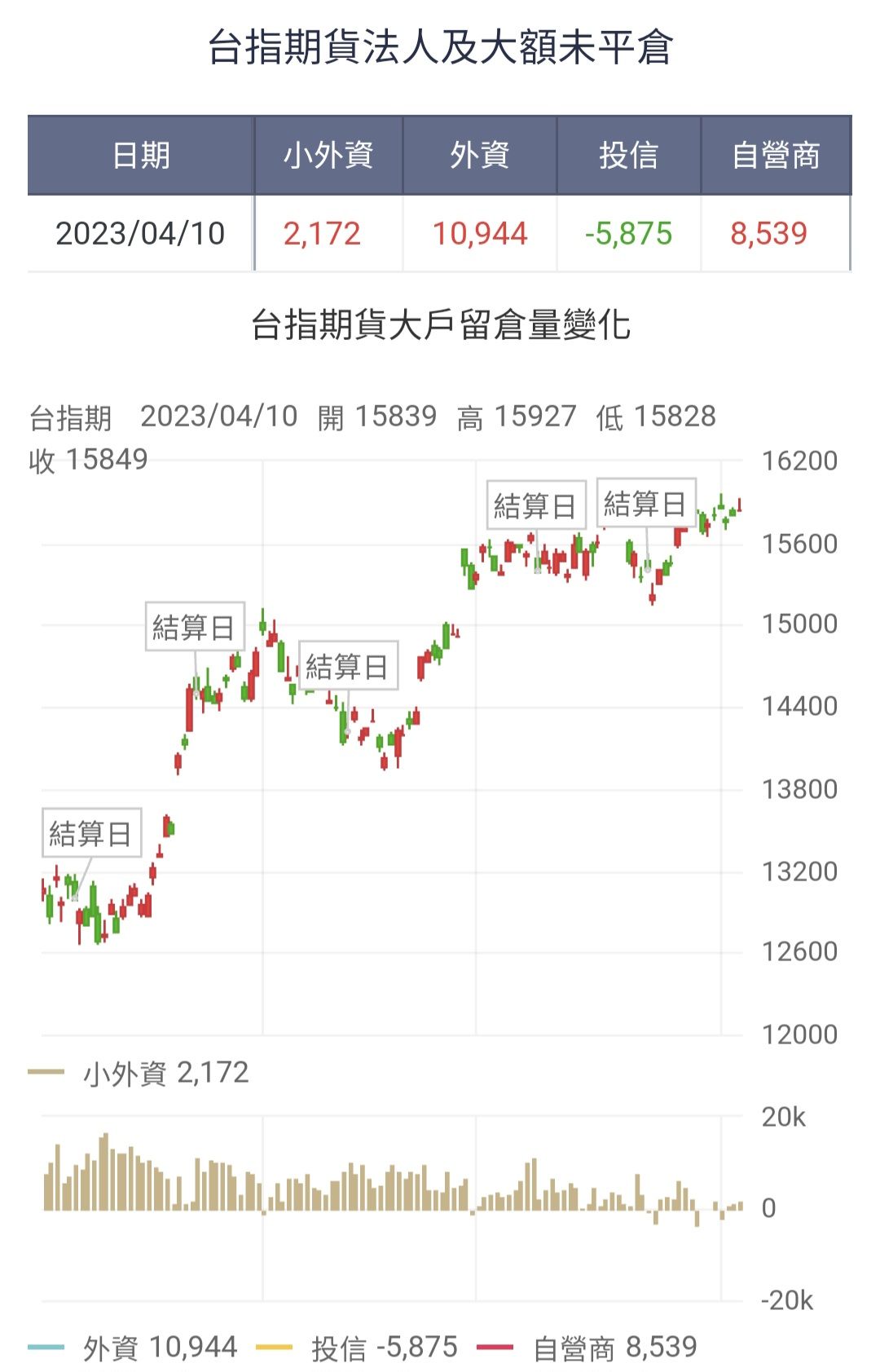Toggle the 外資 series in the chart legend
This screenshot has width=880, height=1372.
[x=133, y=1348]
